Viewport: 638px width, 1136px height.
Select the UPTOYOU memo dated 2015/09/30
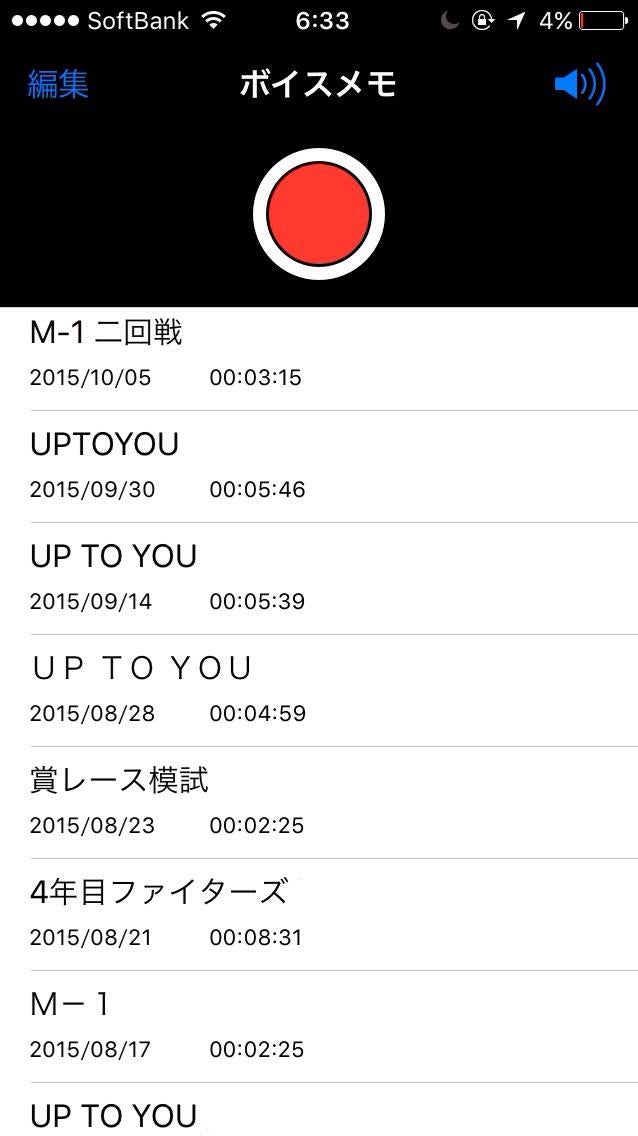[319, 466]
